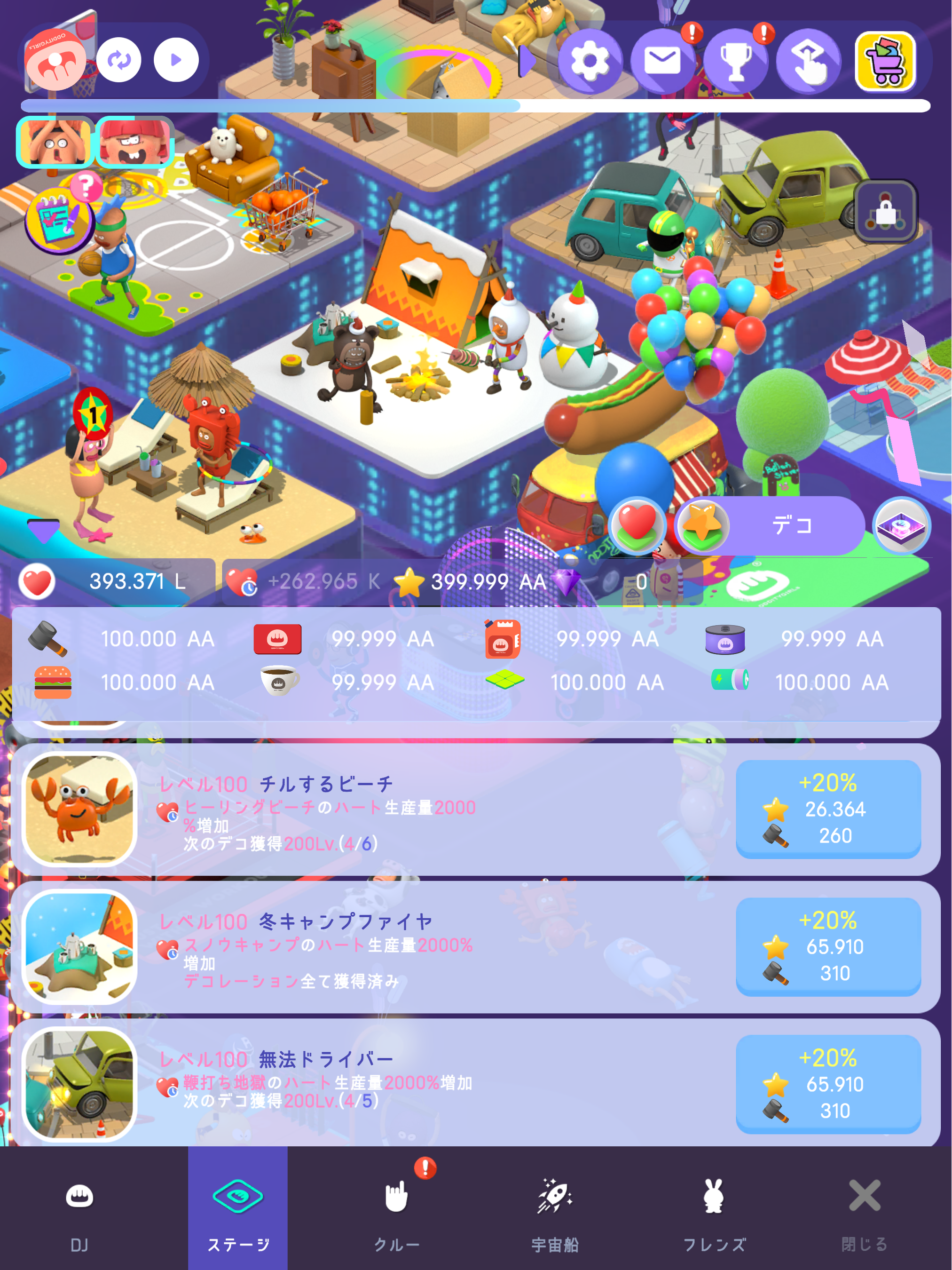Select the red heart mode icon
Screen dimensions: 952x1270
click(x=637, y=525)
